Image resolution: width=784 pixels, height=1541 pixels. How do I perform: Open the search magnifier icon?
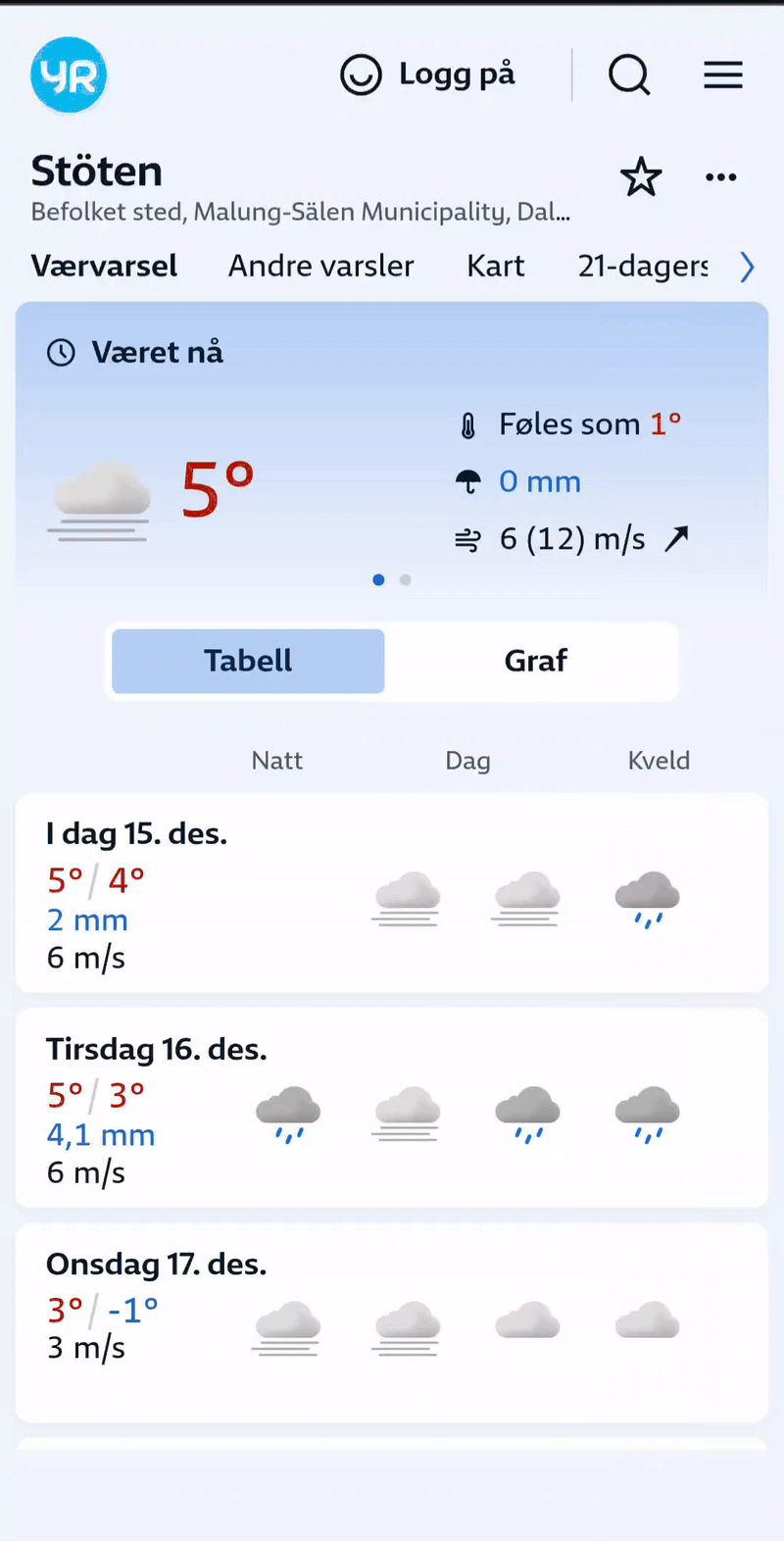coord(629,75)
